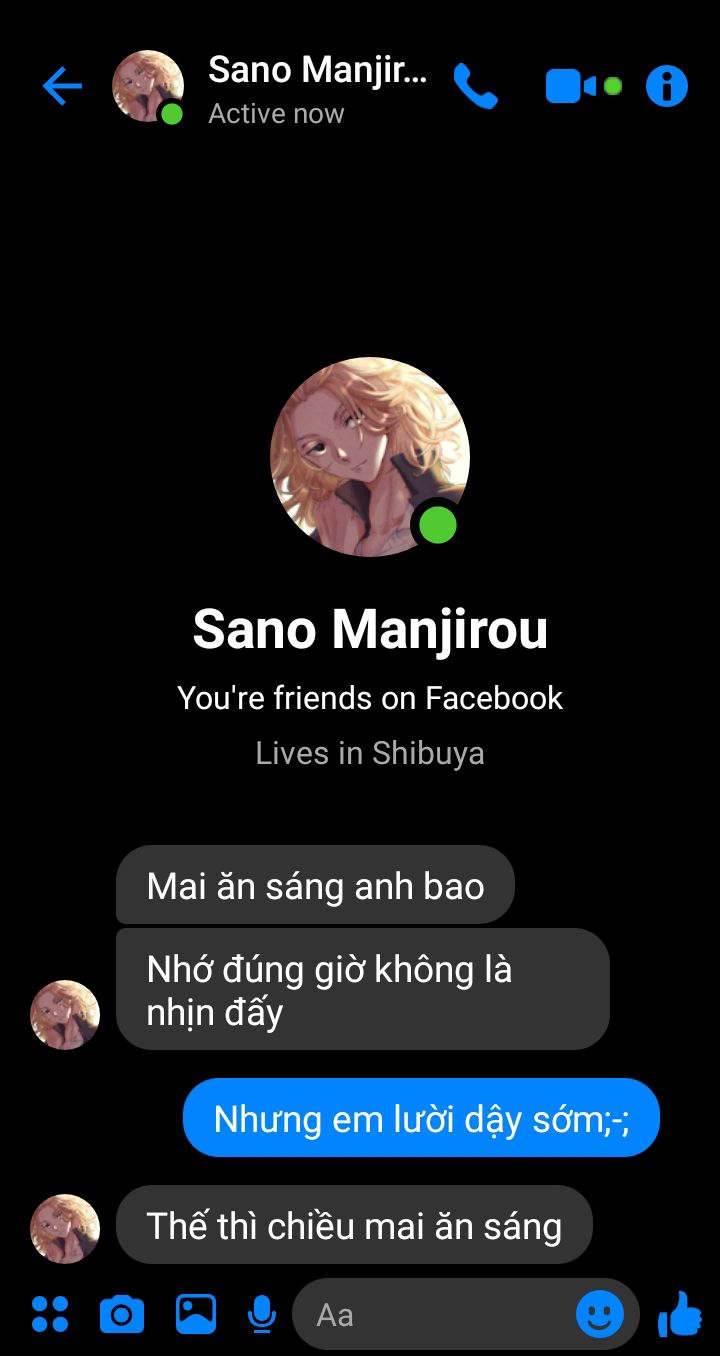Start a voice call with Sano Manjirou

click(x=475, y=87)
